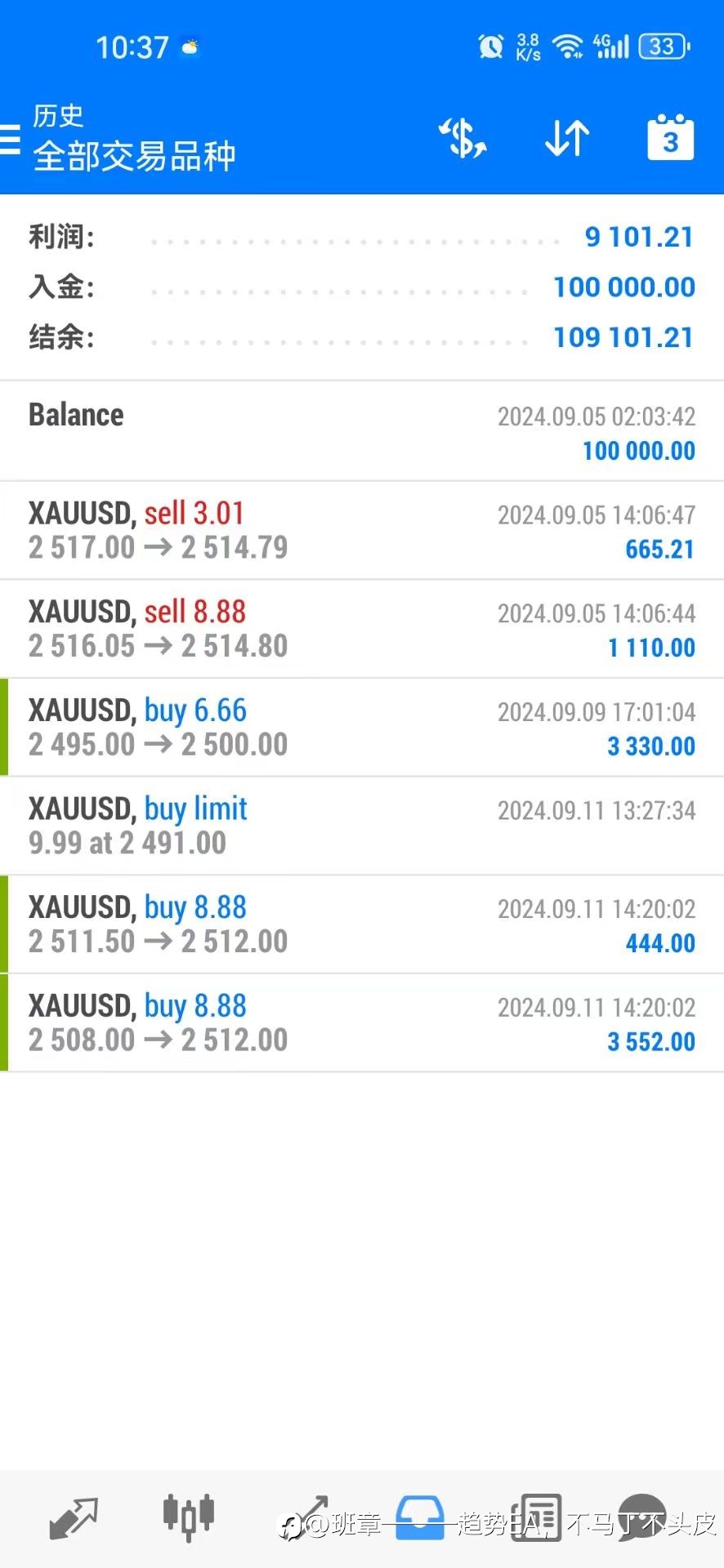The image size is (724, 1568).
Task: Open the side menu hamburger button
Action: click(10, 139)
